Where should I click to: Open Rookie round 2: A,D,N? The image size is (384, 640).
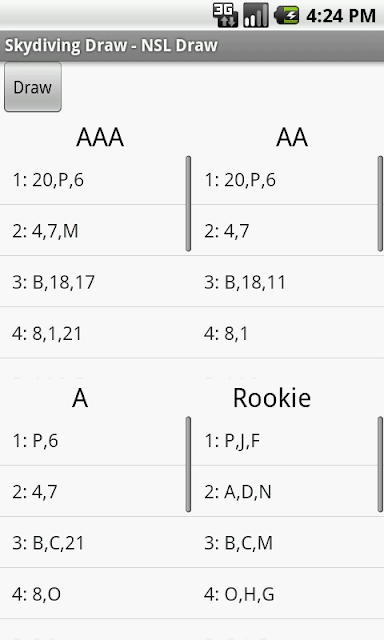point(288,491)
